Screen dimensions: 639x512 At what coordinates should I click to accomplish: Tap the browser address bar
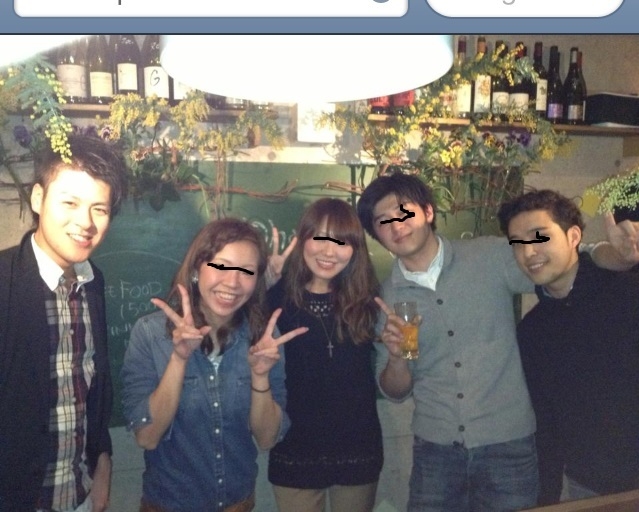tap(200, 6)
